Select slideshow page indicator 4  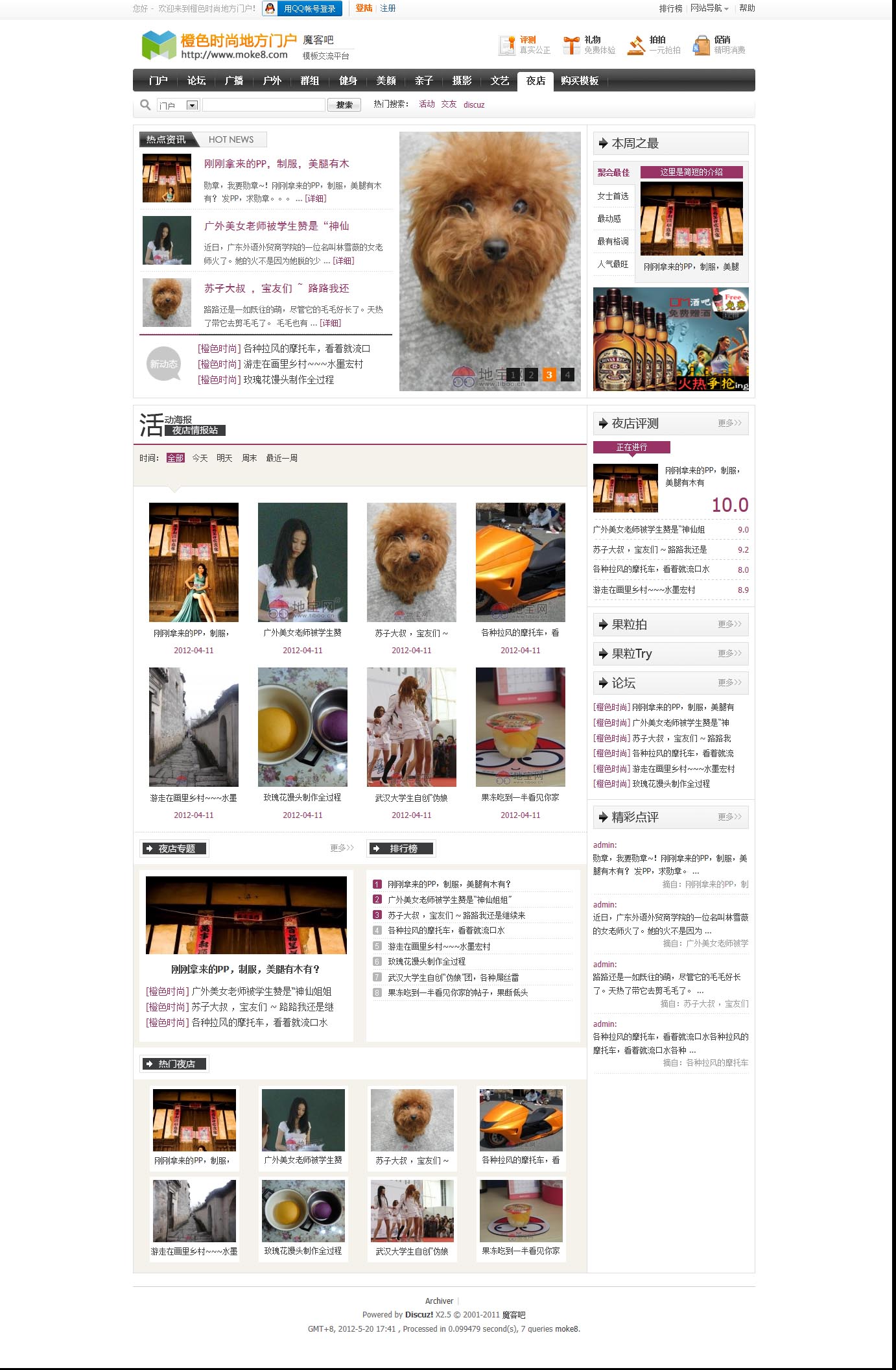567,374
